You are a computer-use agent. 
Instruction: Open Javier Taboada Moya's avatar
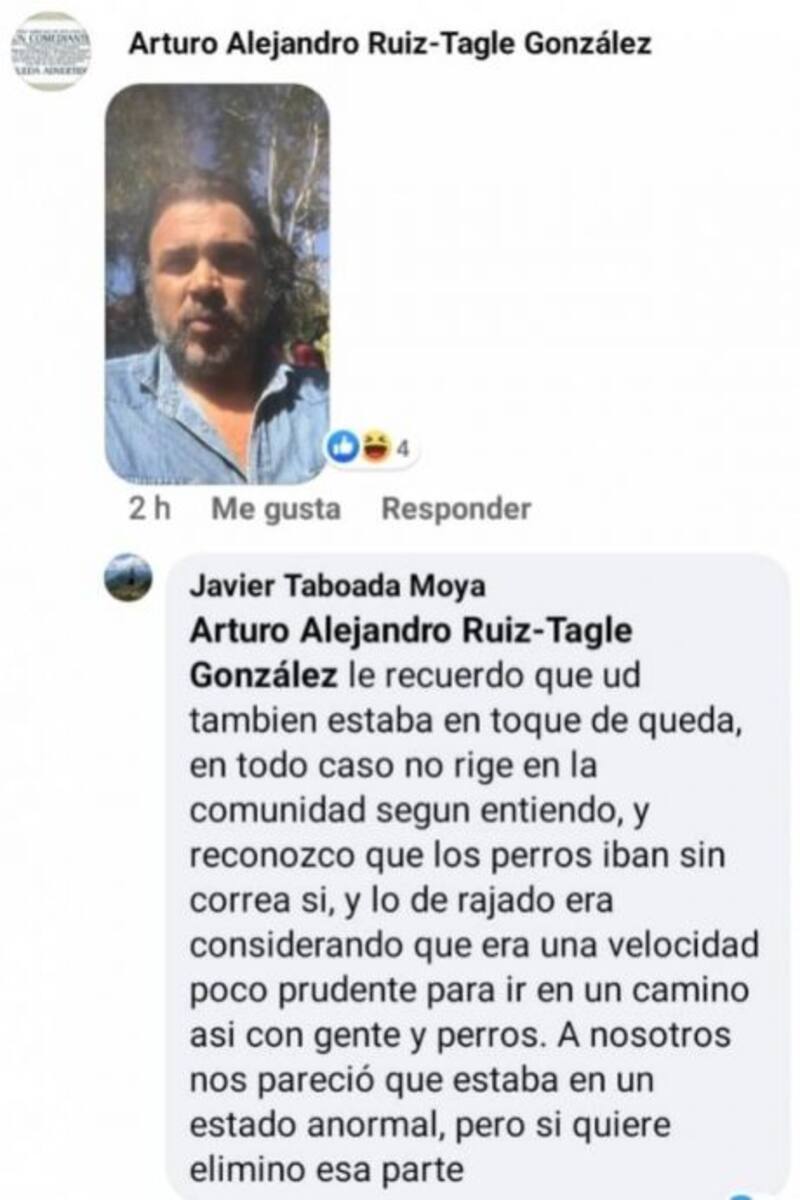(129, 577)
